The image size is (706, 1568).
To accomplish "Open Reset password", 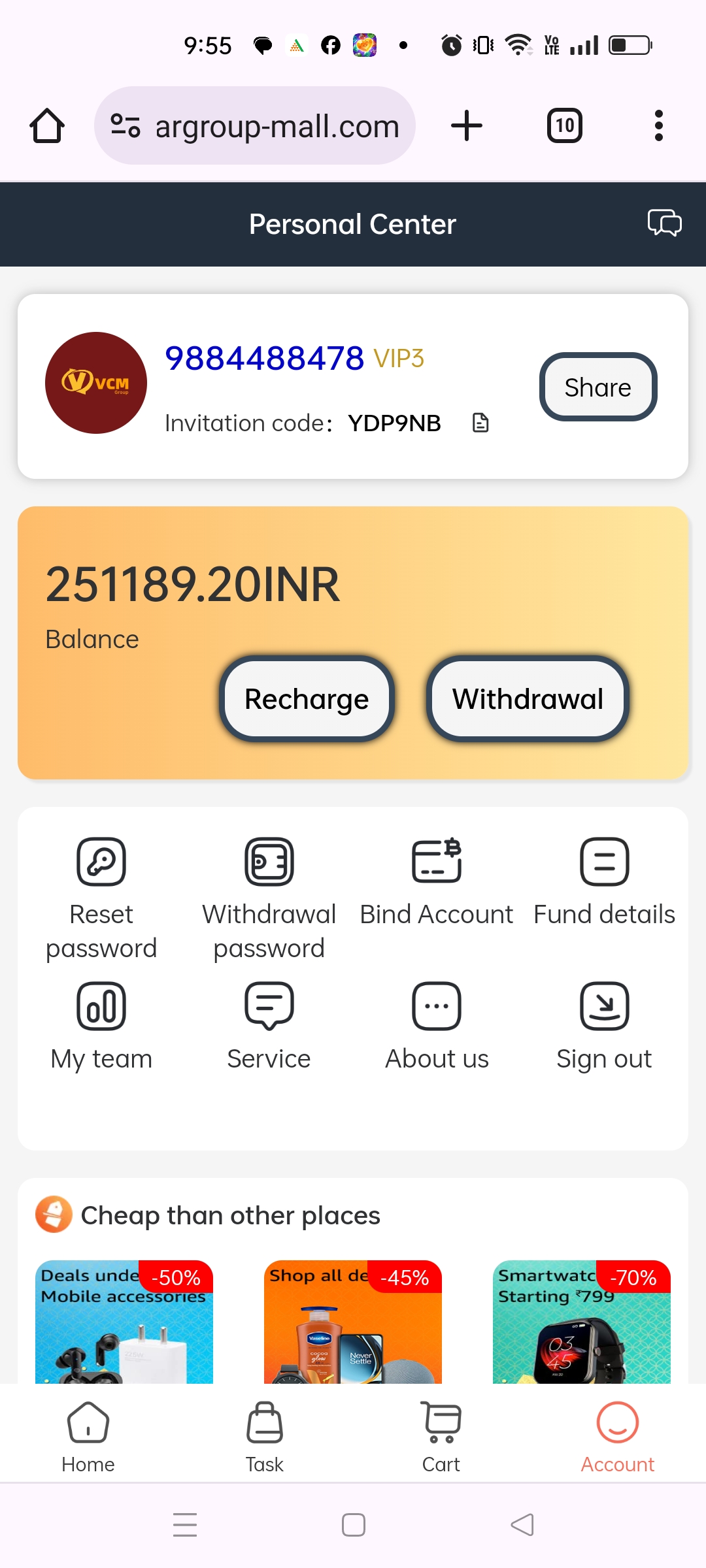I will 101,896.
